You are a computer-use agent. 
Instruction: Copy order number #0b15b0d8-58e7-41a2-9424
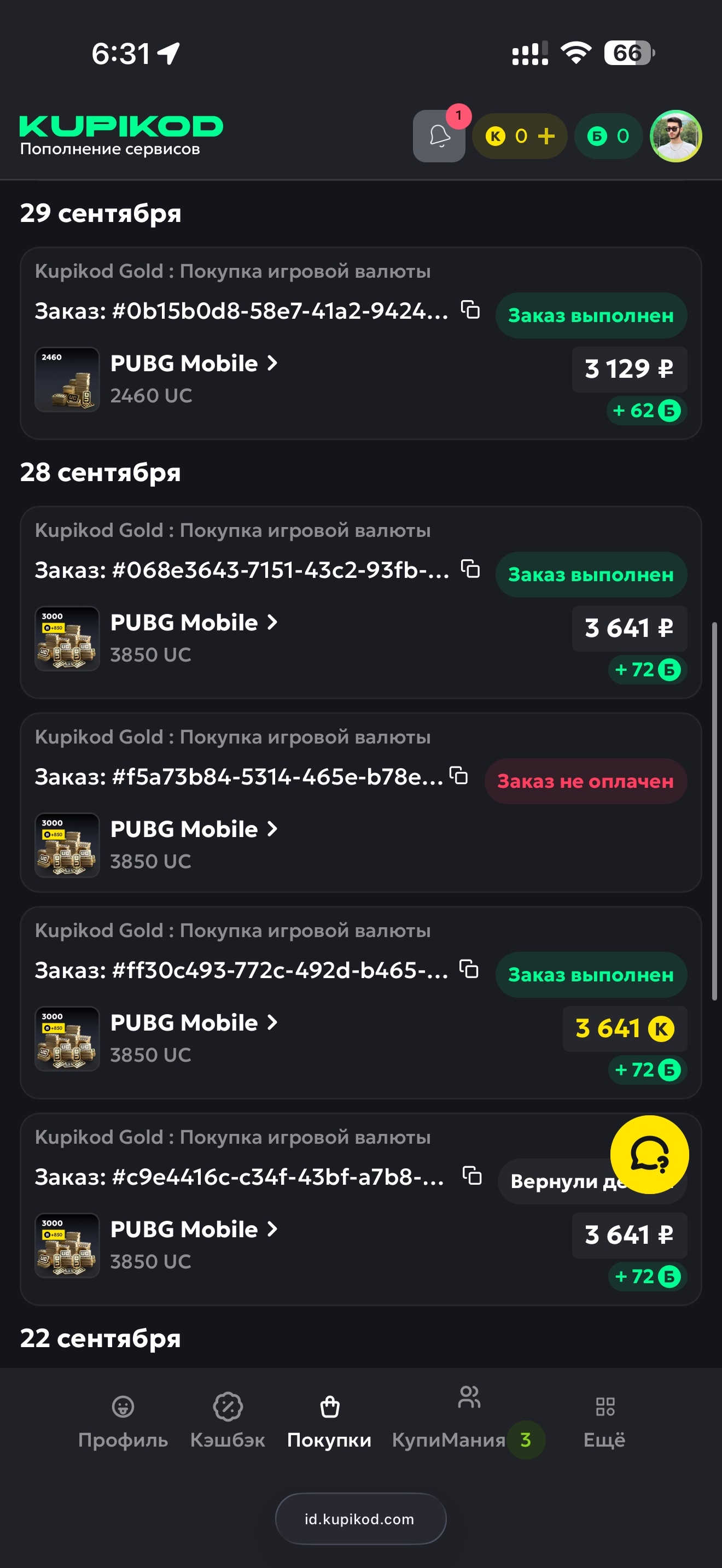pyautogui.click(x=470, y=310)
